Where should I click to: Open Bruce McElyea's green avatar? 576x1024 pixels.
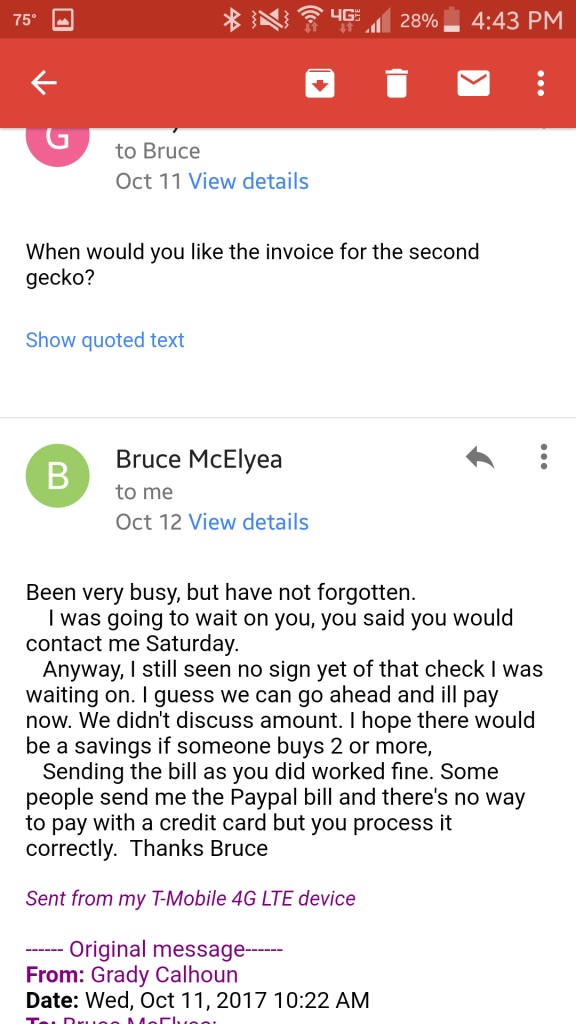click(x=57, y=475)
